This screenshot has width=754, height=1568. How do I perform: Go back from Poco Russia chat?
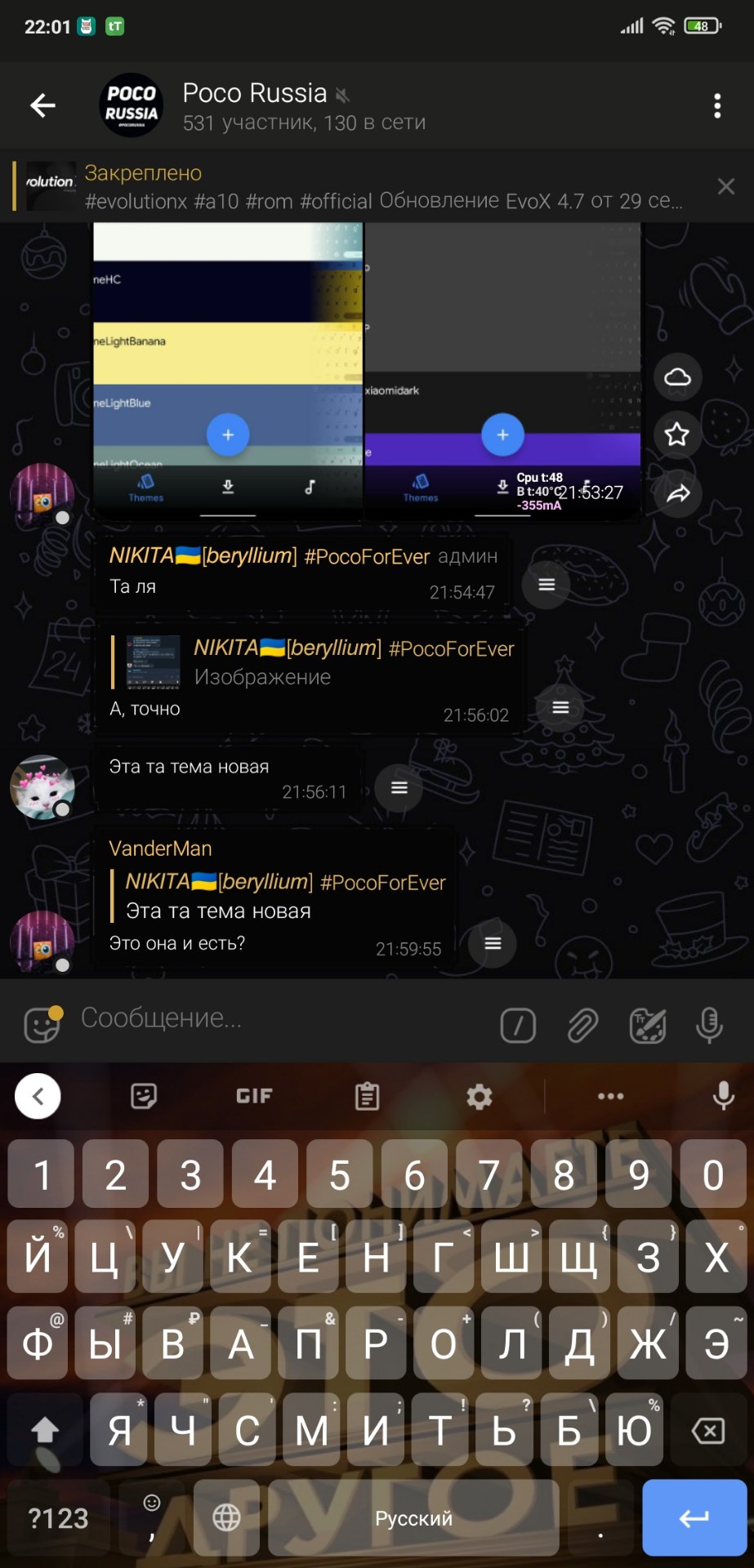pos(42,105)
